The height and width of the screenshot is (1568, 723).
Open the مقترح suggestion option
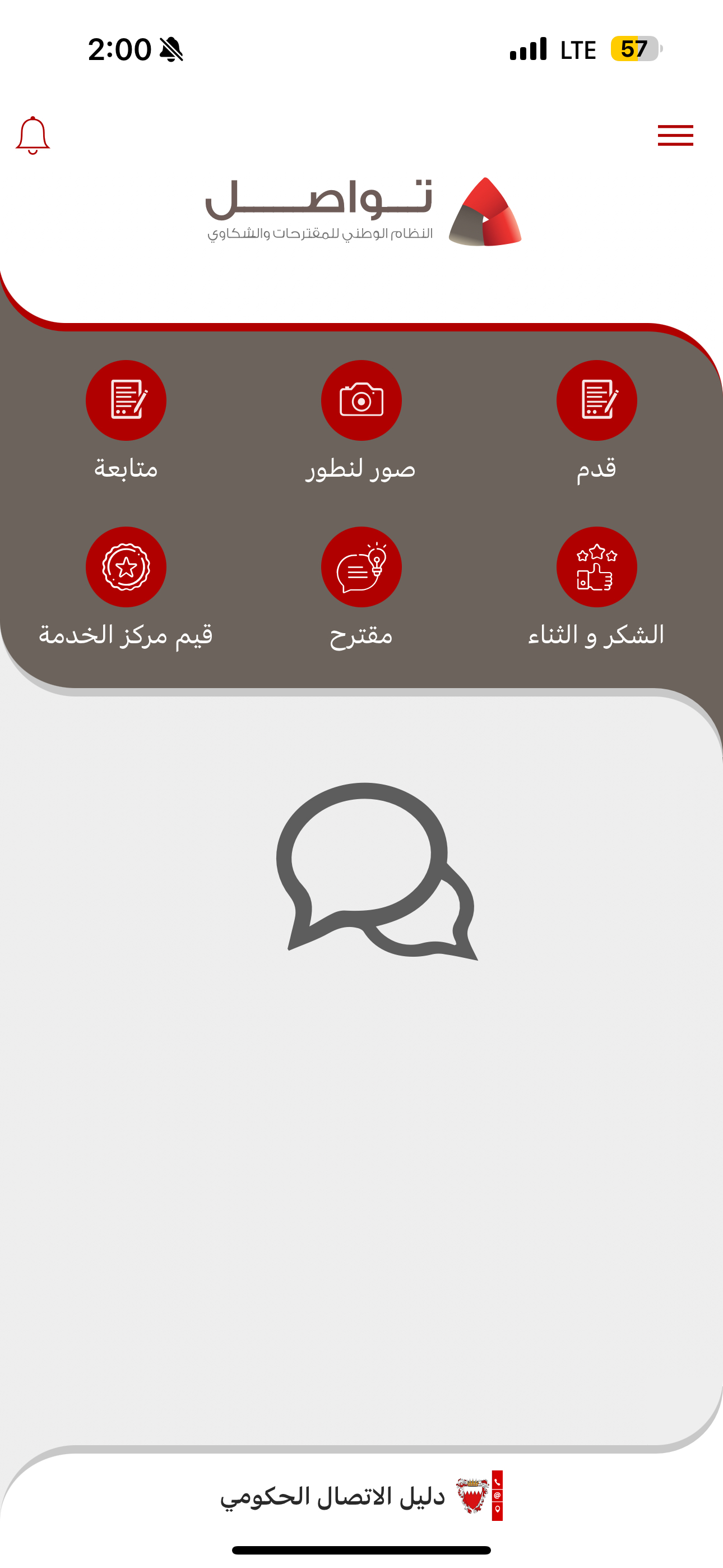pyautogui.click(x=361, y=567)
